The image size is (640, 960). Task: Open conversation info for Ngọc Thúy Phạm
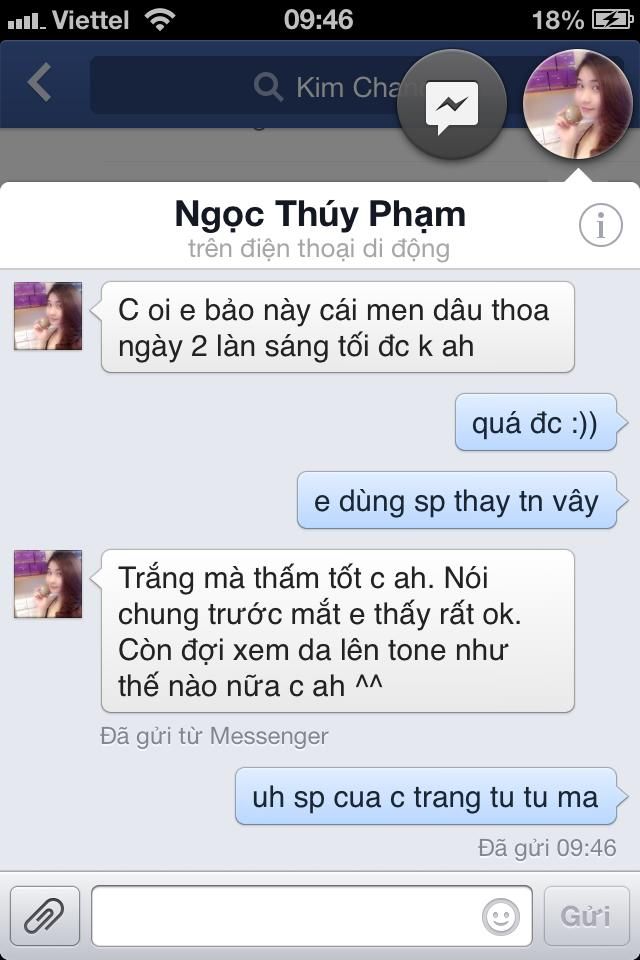(601, 227)
